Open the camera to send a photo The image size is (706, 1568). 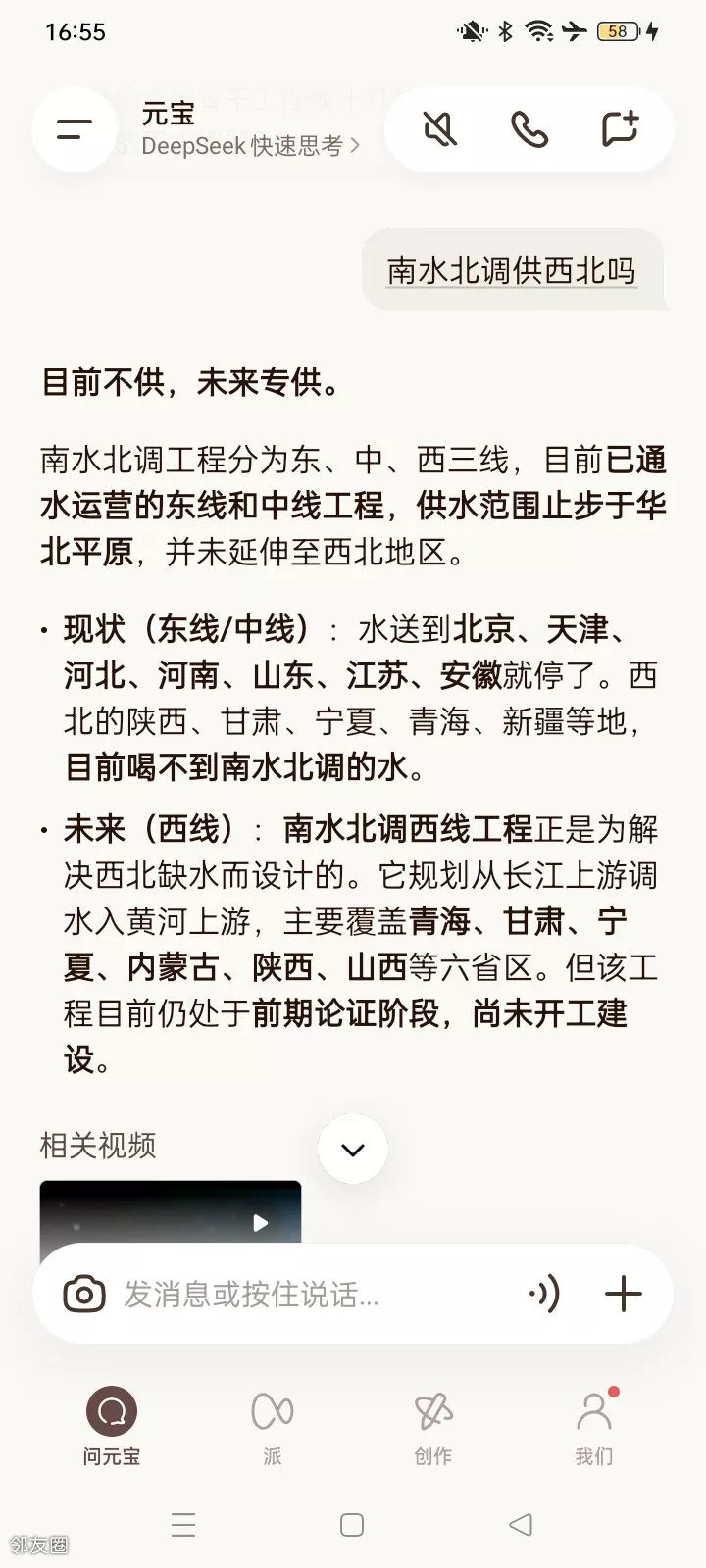pyautogui.click(x=84, y=1295)
